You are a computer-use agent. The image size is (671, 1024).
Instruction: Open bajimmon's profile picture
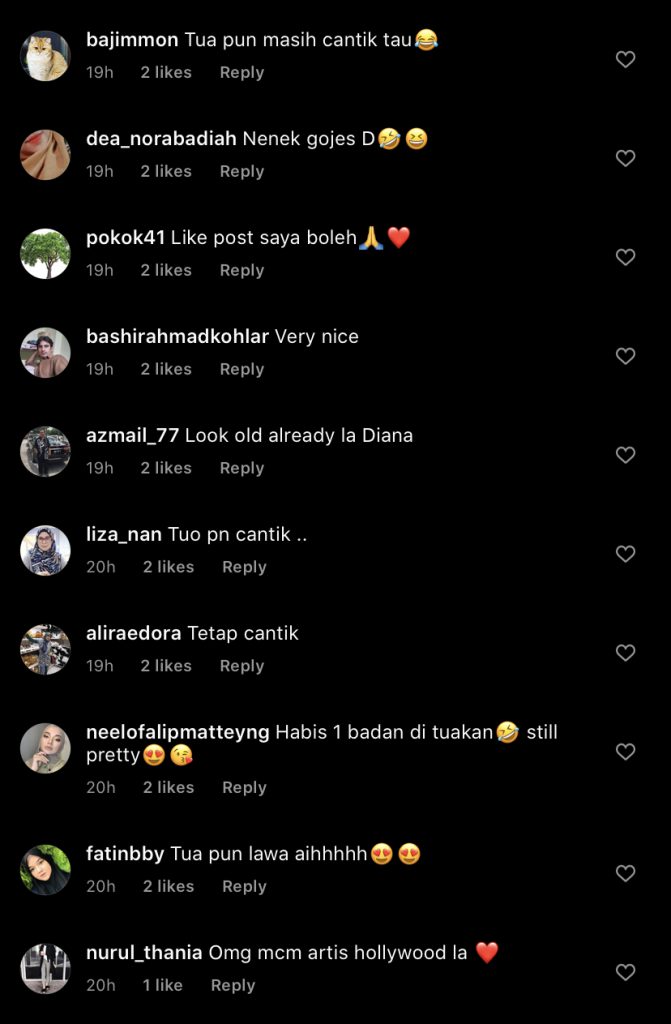pyautogui.click(x=46, y=55)
